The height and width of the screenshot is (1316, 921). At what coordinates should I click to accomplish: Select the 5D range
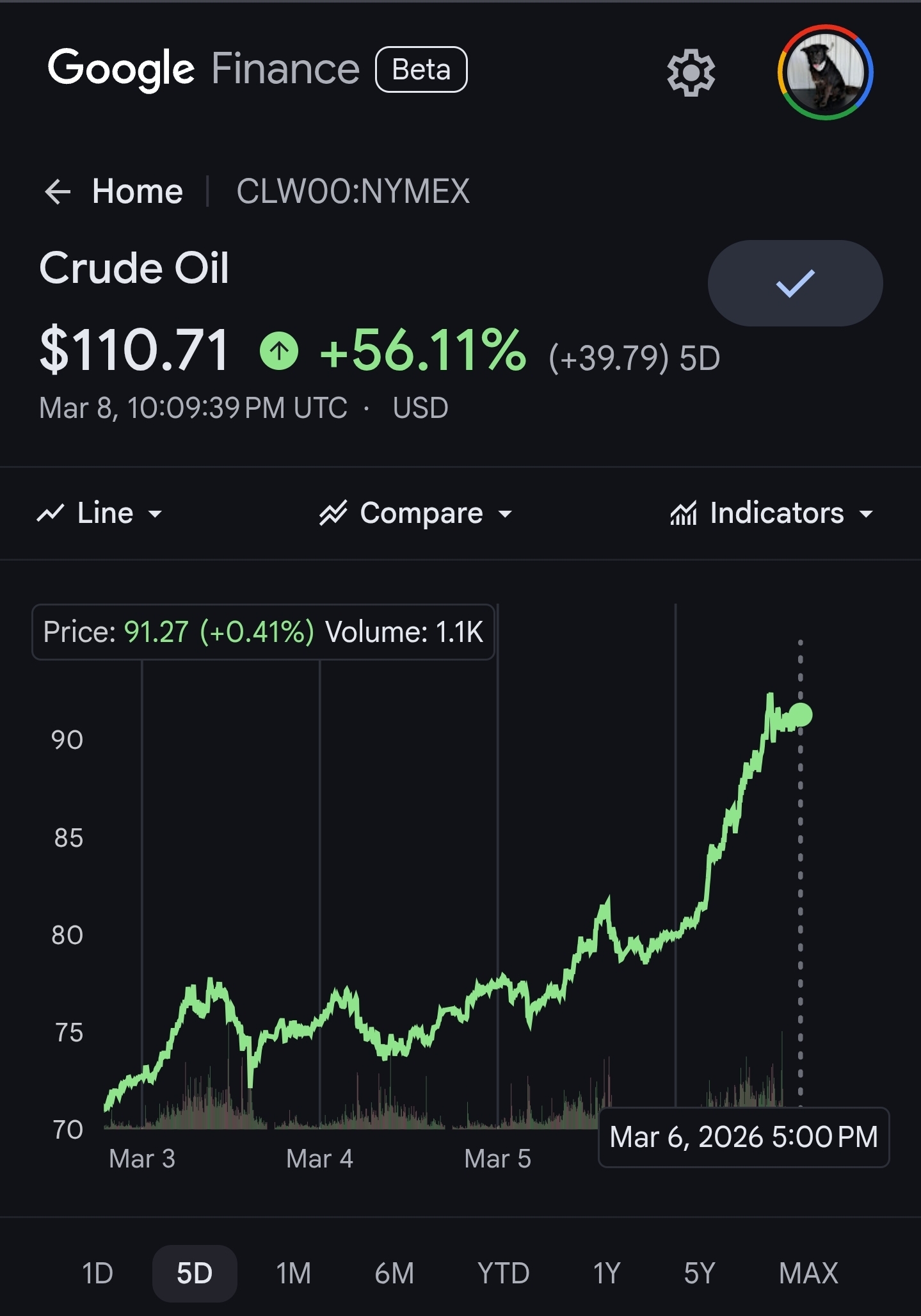195,1273
